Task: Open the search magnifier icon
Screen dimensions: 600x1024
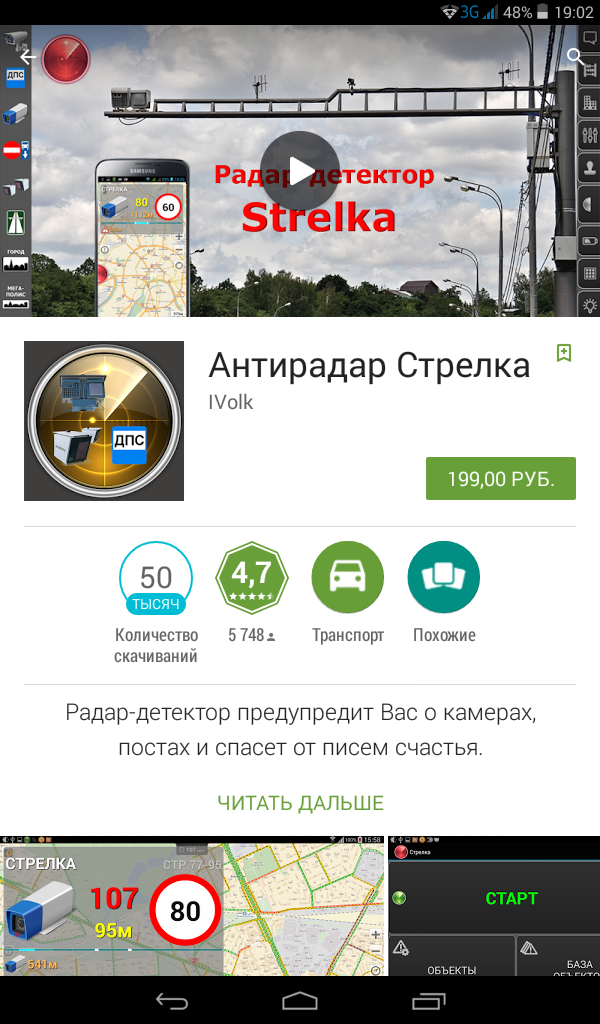Action: pos(575,56)
